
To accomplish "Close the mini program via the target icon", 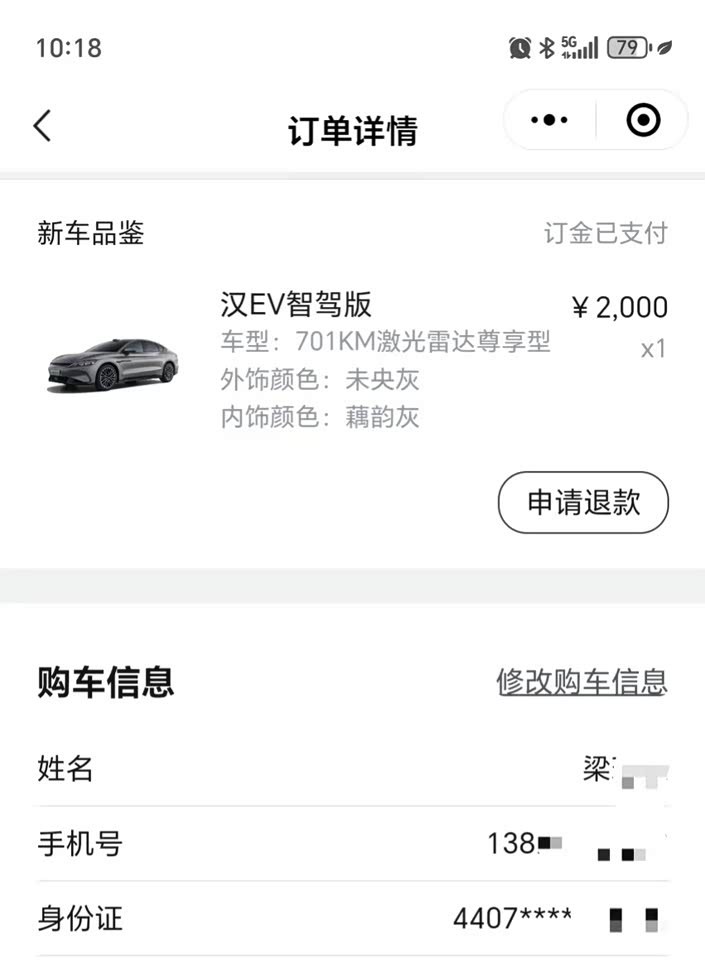I will coord(643,121).
